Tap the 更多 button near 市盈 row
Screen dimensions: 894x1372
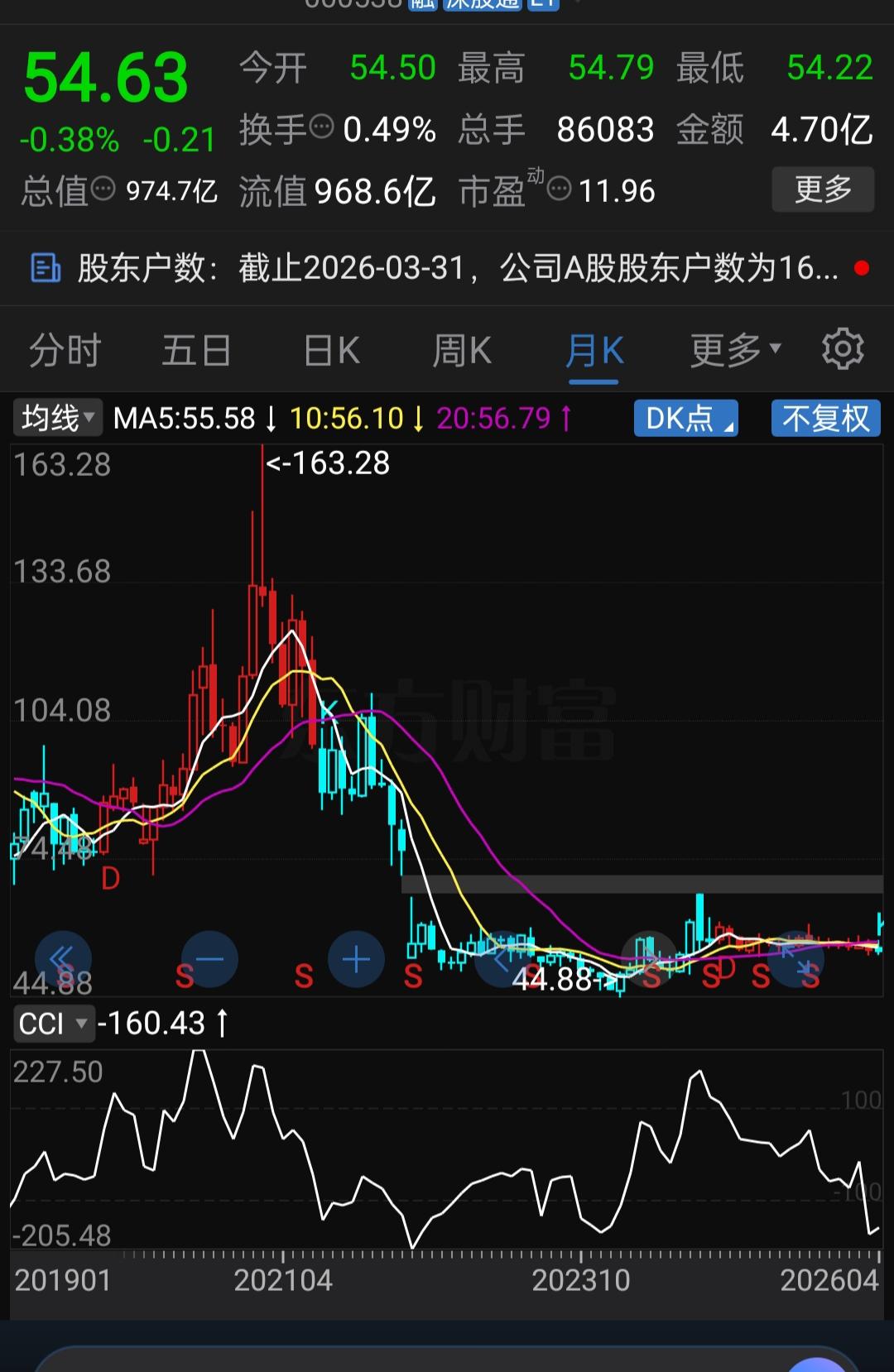[x=823, y=189]
